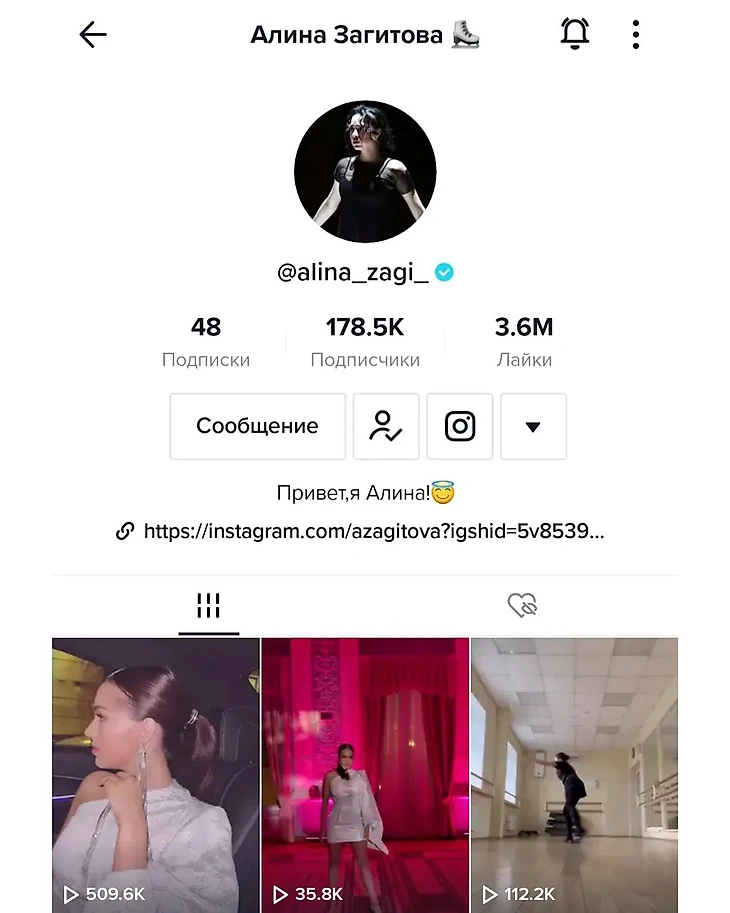This screenshot has height=913, width=730.
Task: Play the video with 112.2K views
Action: [x=574, y=775]
